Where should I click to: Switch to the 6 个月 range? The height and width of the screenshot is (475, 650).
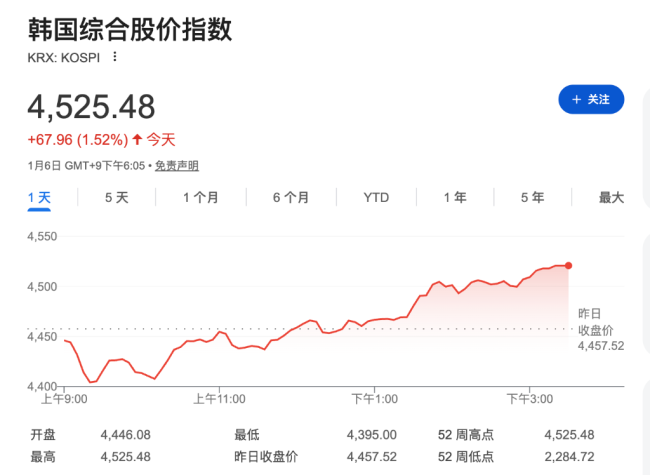290,197
